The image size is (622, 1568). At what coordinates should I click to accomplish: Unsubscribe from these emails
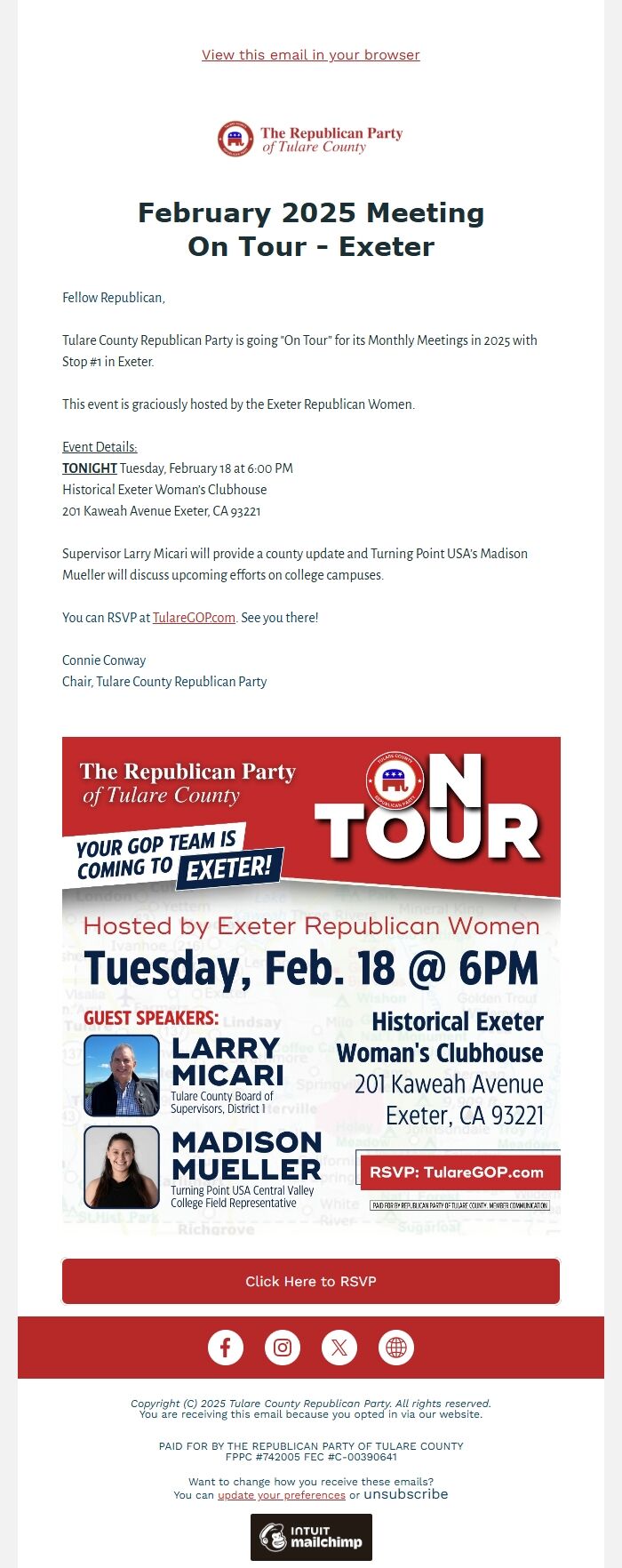pyautogui.click(x=405, y=1494)
